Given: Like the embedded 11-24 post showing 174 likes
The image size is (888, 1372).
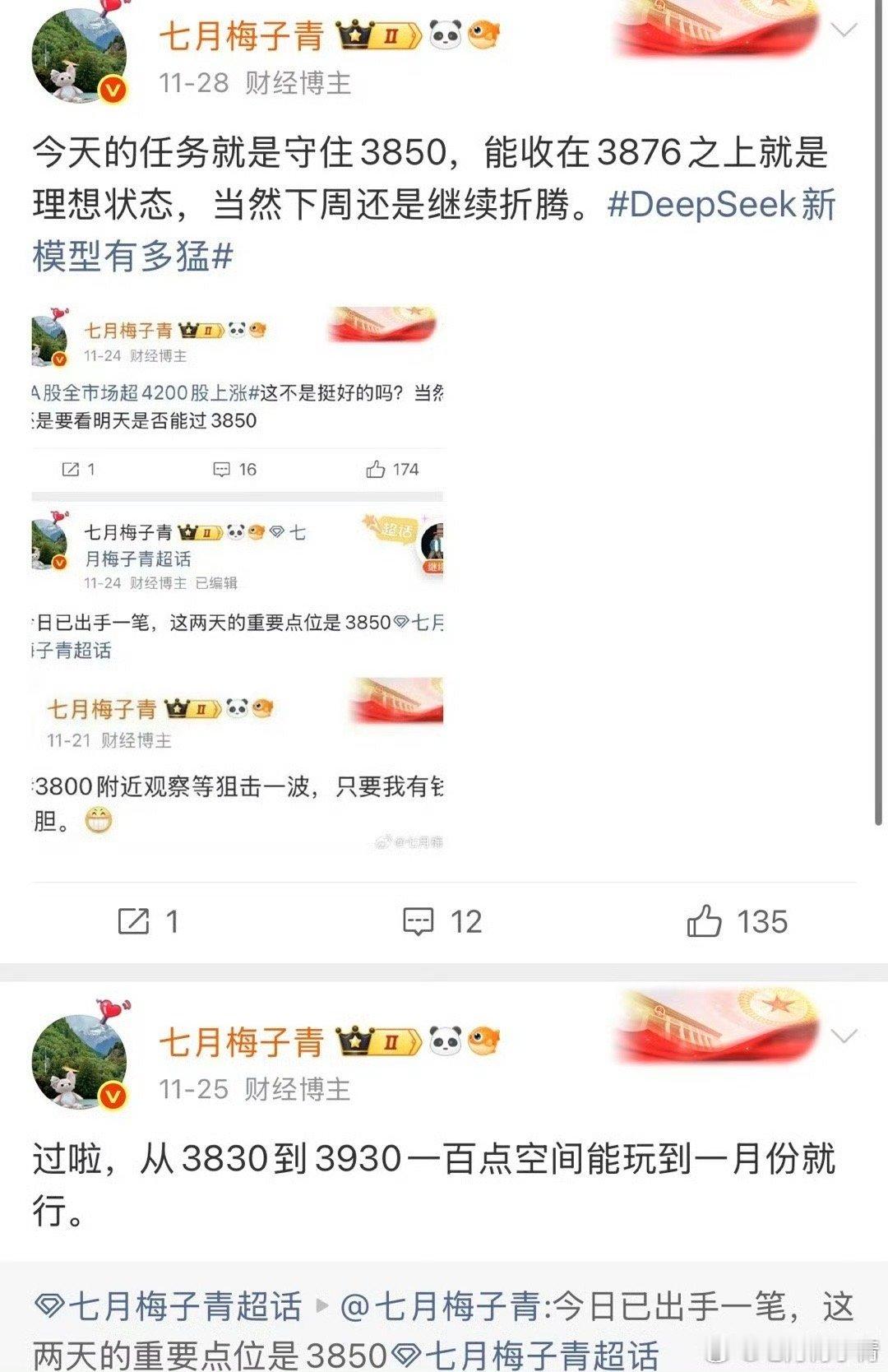Looking at the screenshot, I should click(x=382, y=470).
